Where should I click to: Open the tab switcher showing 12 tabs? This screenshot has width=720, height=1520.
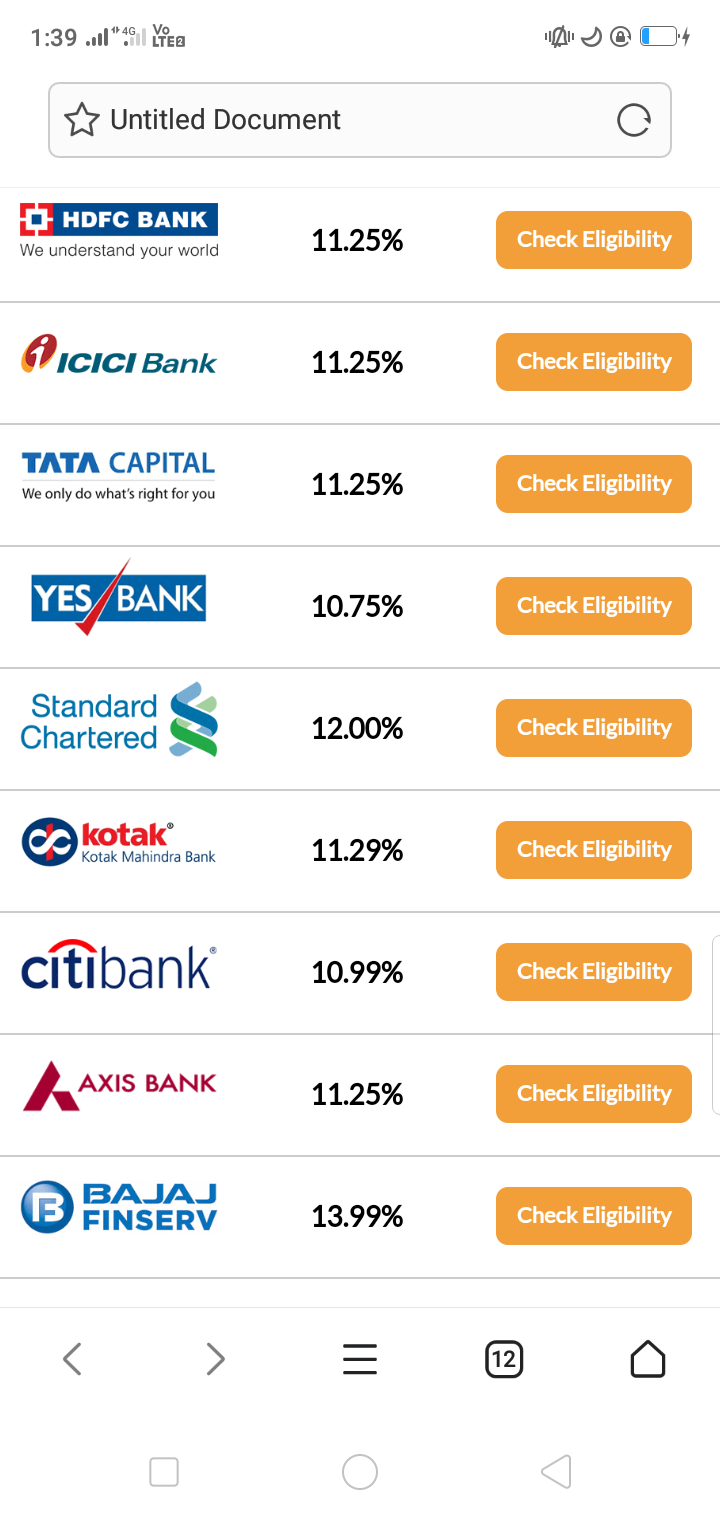tap(504, 1359)
